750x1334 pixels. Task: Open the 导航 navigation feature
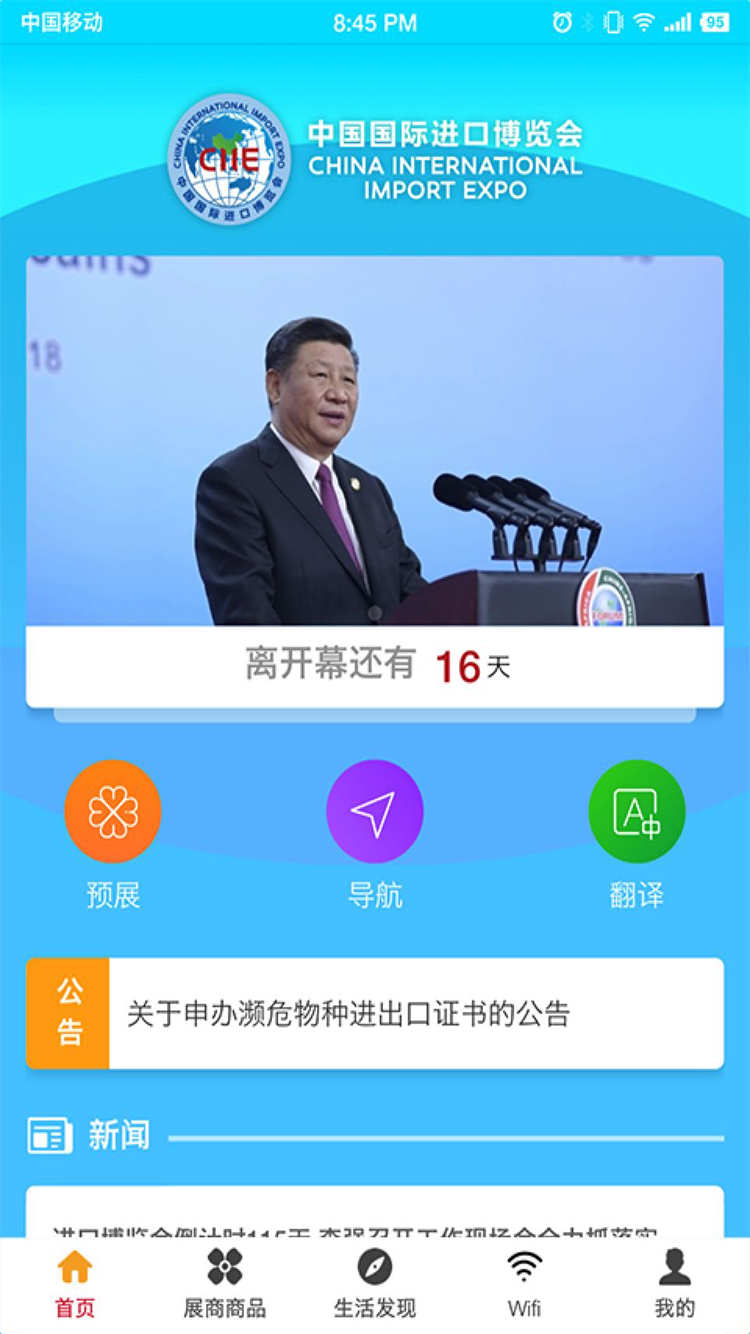[x=375, y=812]
